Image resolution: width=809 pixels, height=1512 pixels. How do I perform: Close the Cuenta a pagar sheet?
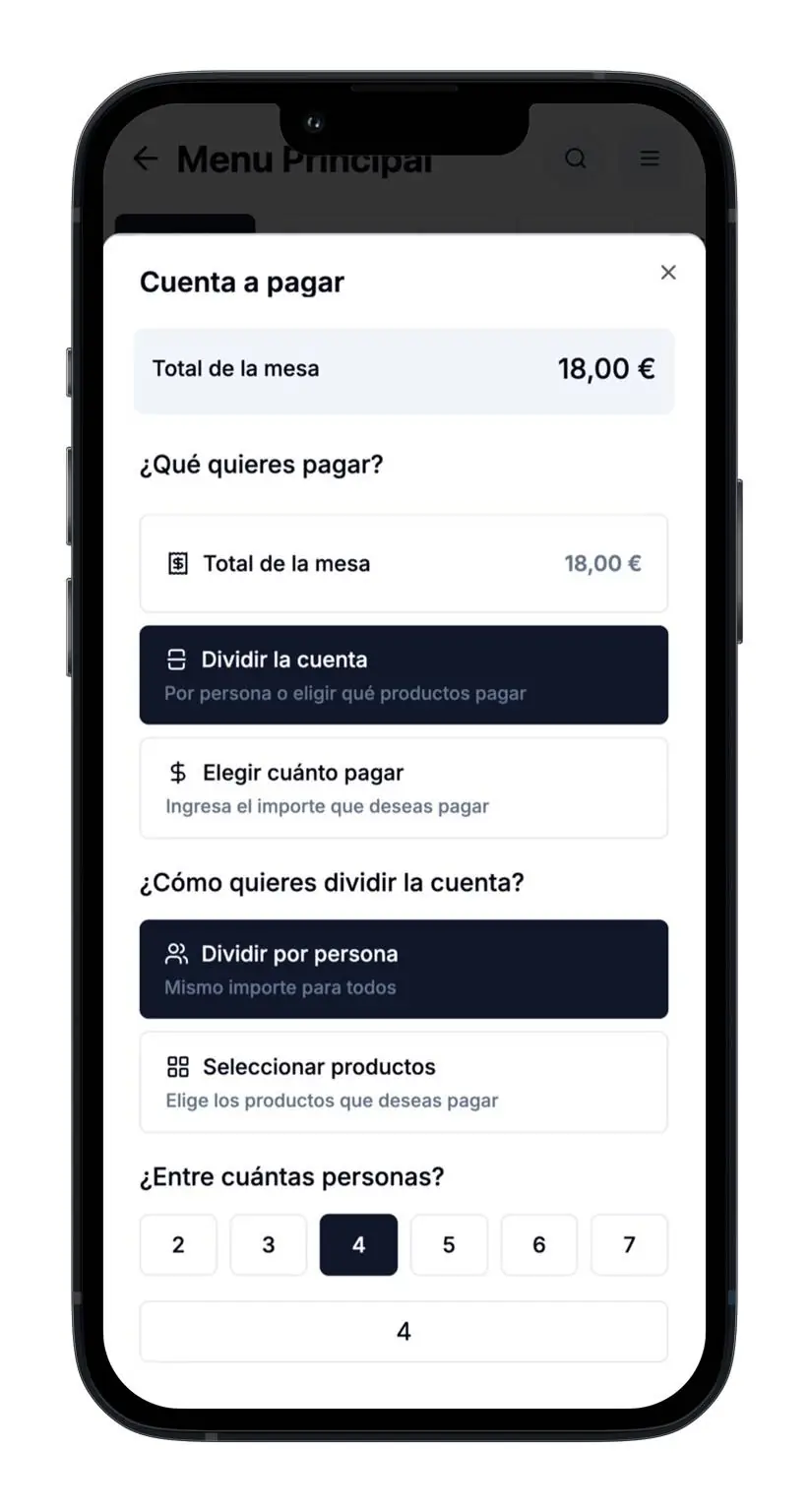(668, 273)
